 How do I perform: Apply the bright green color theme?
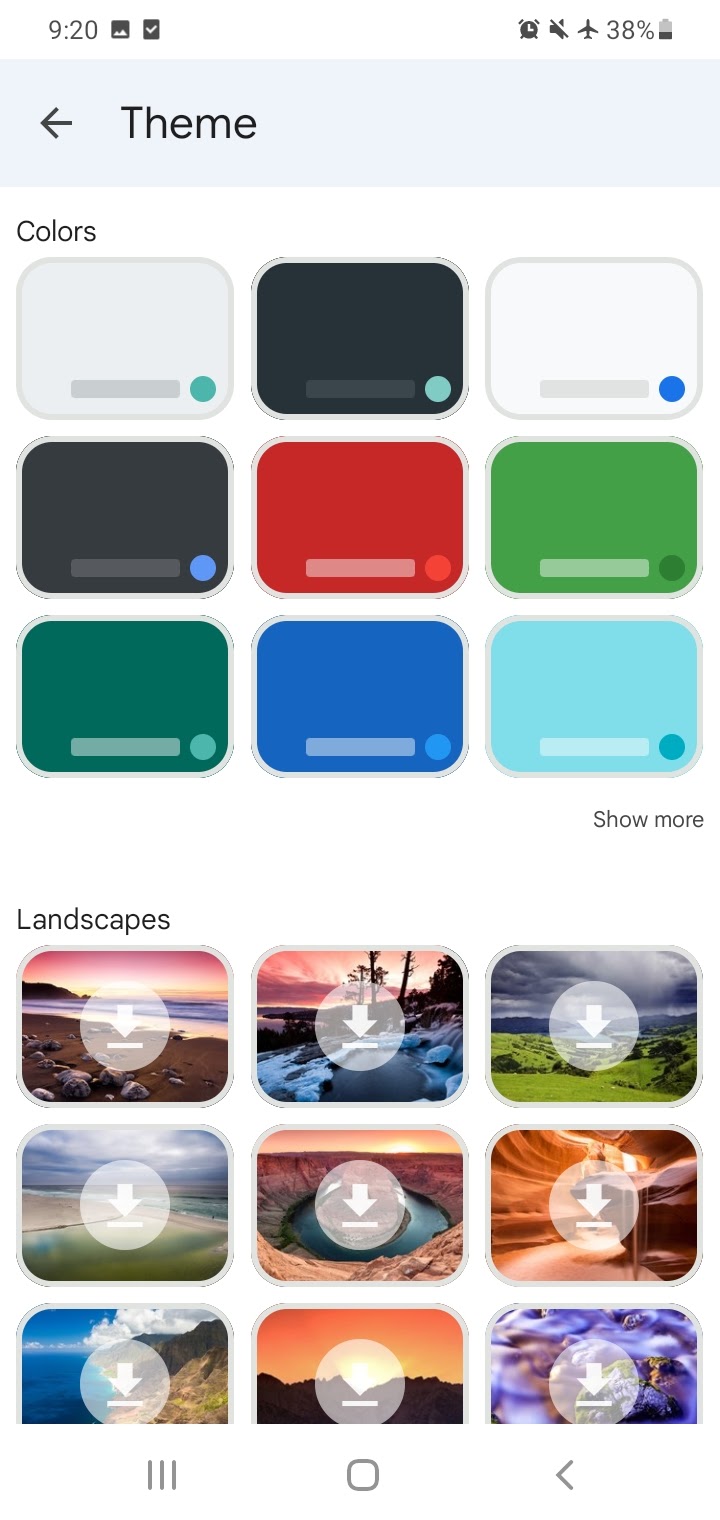tap(594, 517)
